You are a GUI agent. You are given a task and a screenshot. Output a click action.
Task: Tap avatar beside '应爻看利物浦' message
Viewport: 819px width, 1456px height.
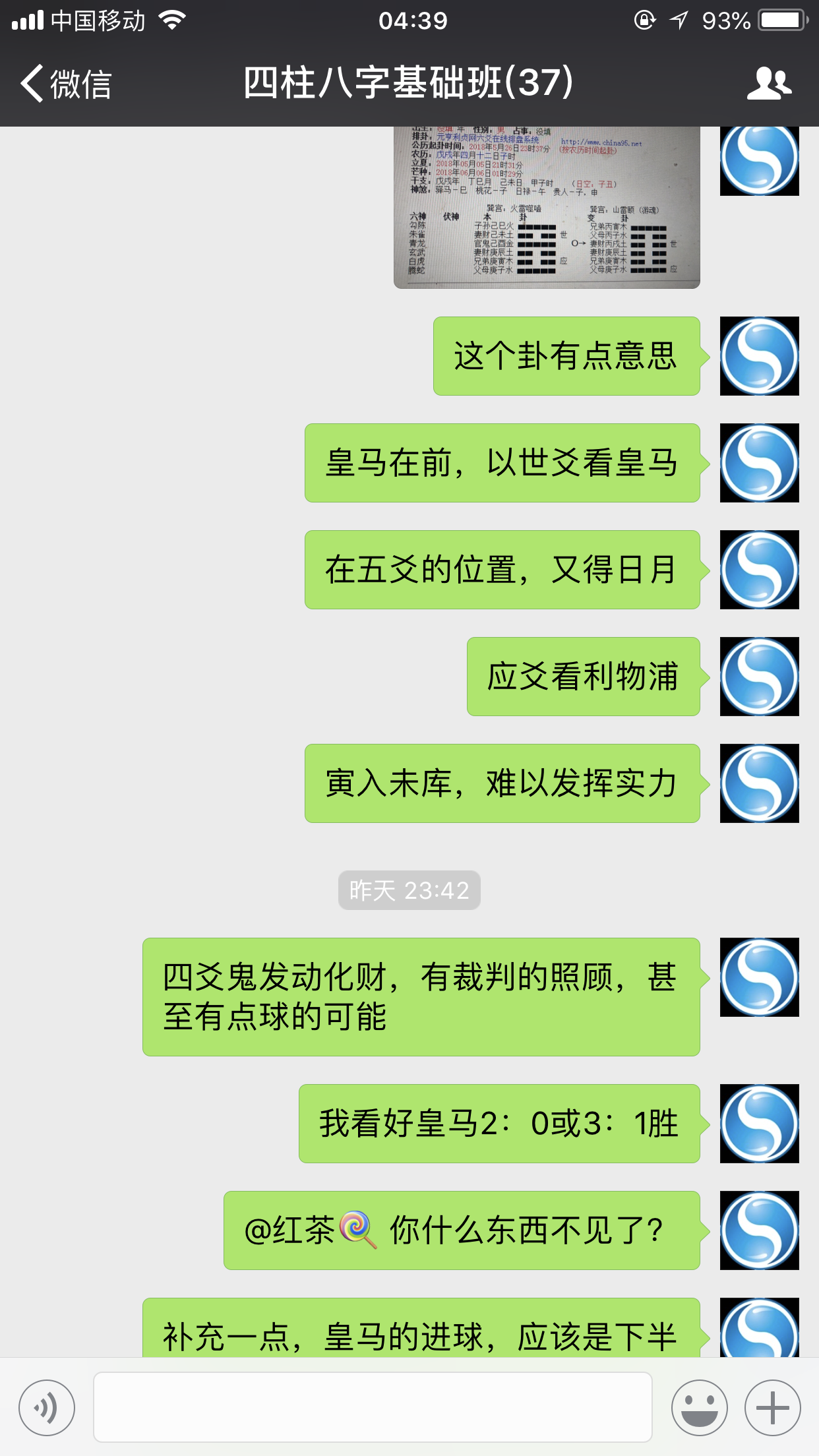click(759, 677)
